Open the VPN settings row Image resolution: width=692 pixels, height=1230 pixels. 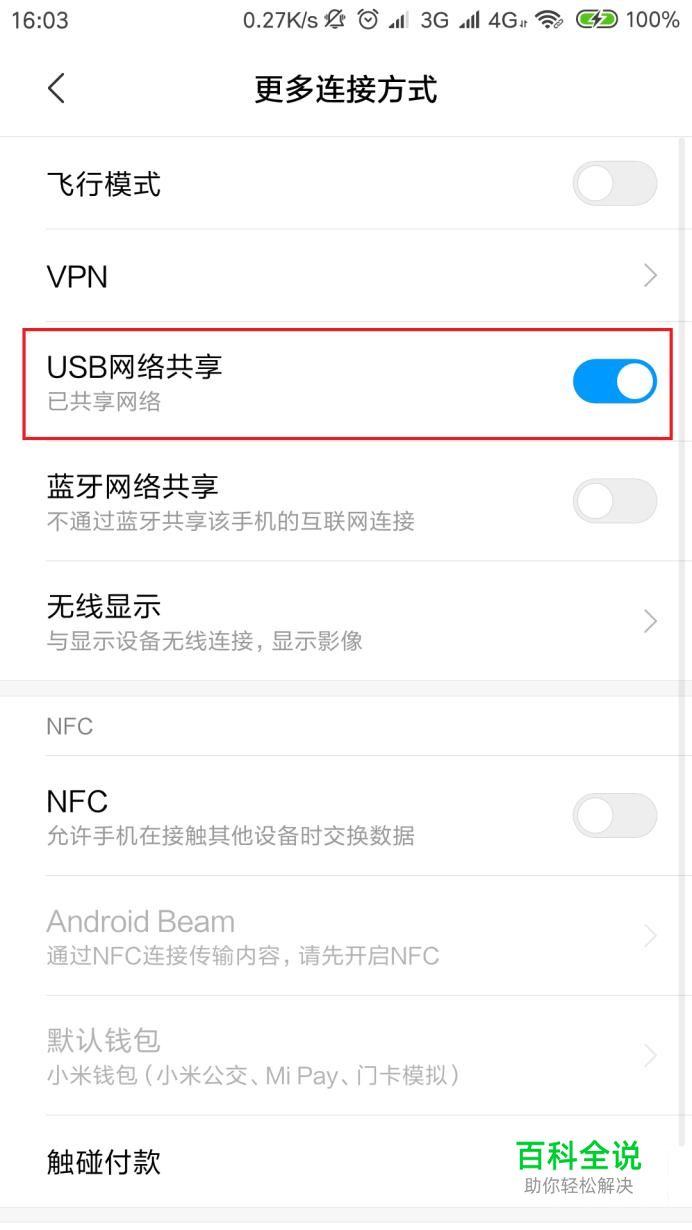point(346,276)
